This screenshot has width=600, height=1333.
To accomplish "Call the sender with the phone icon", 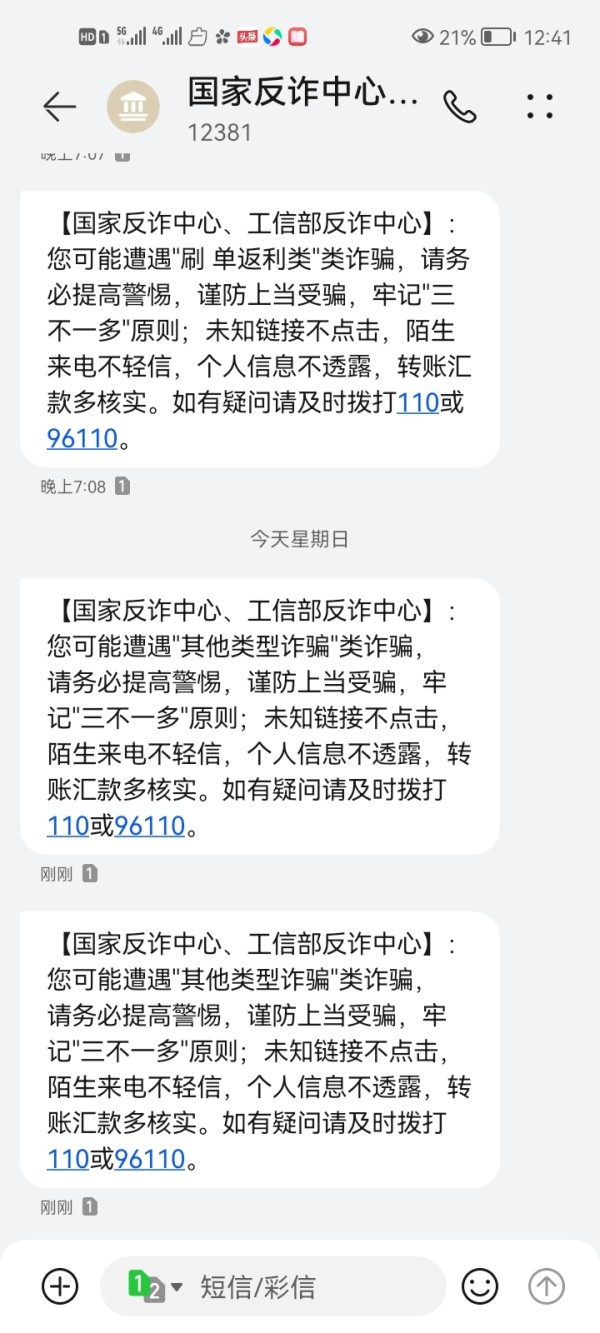I will click(x=460, y=107).
